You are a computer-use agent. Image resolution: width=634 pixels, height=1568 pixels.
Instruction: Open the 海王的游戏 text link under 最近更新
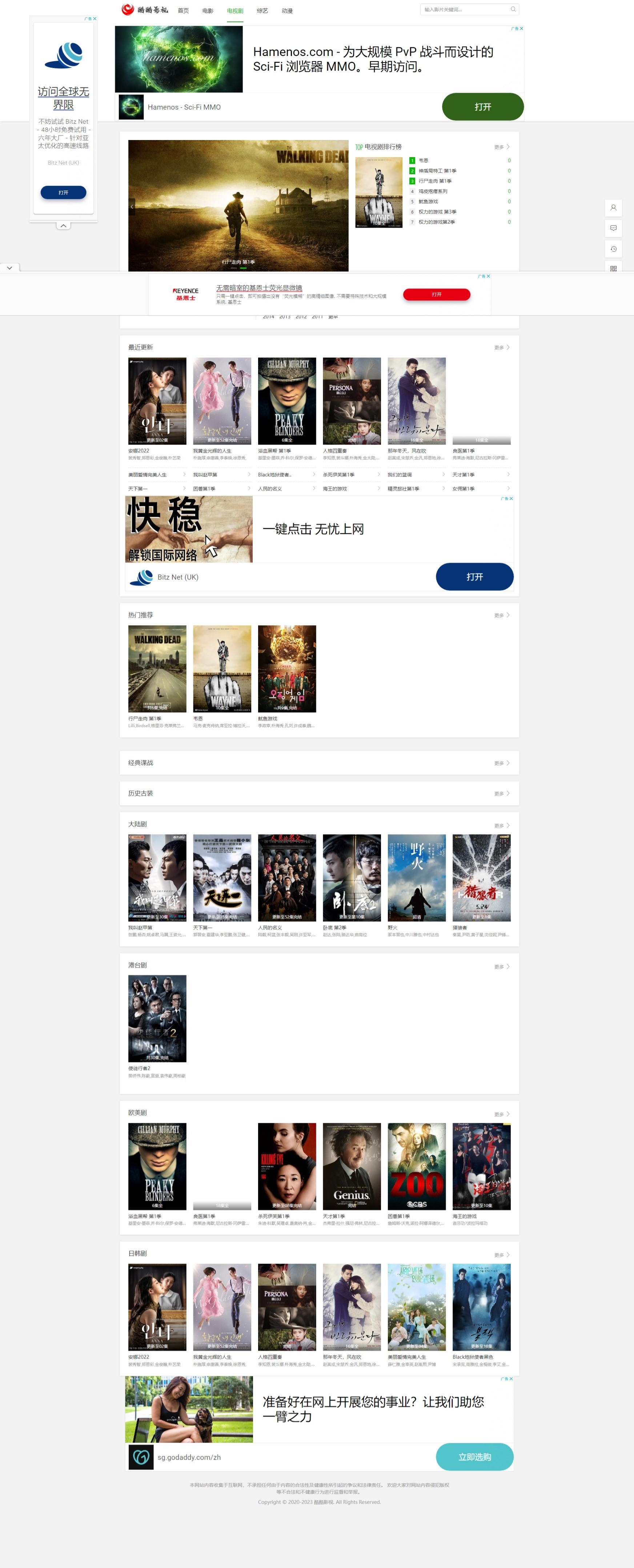(x=335, y=489)
